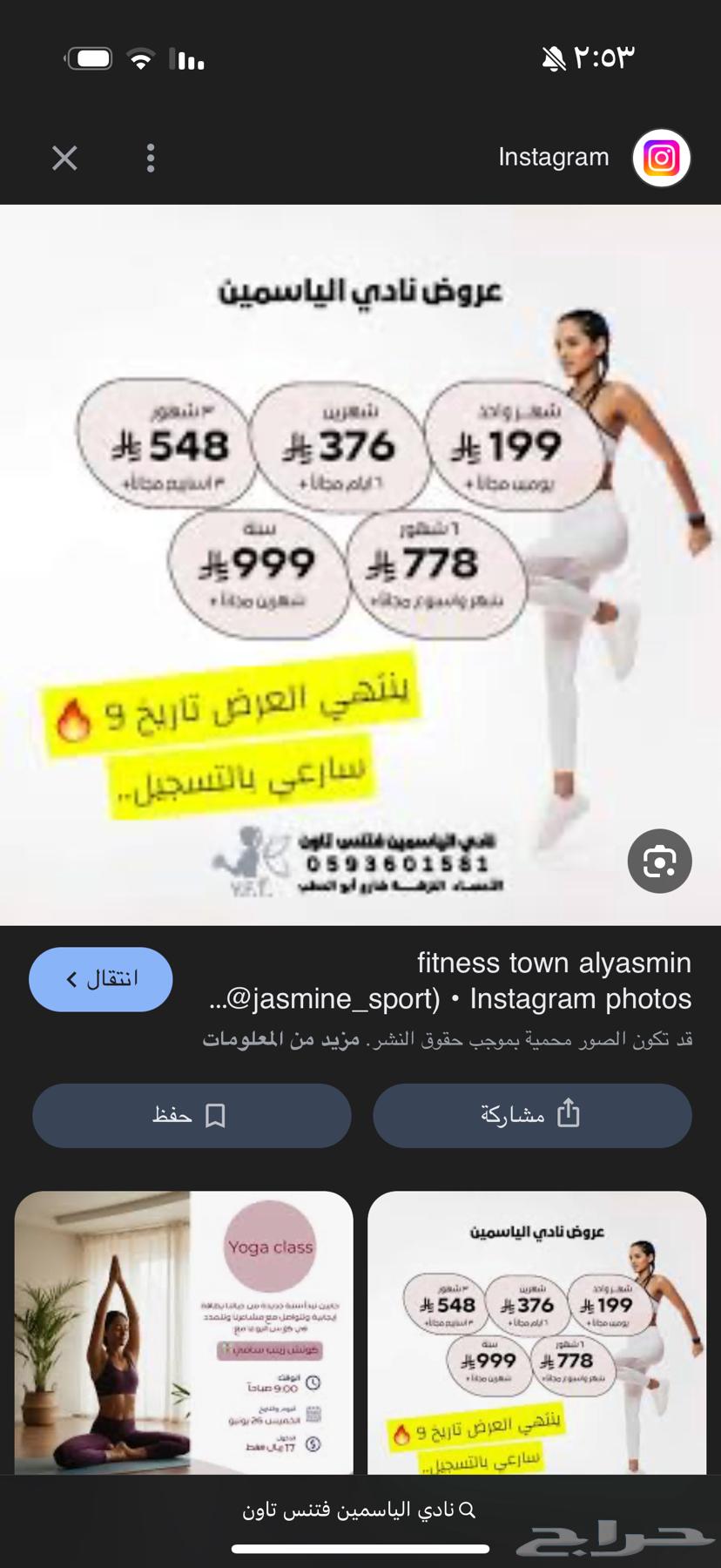This screenshot has height=1568, width=721.
Task: Open the Instagram profile icon
Action: (661, 158)
